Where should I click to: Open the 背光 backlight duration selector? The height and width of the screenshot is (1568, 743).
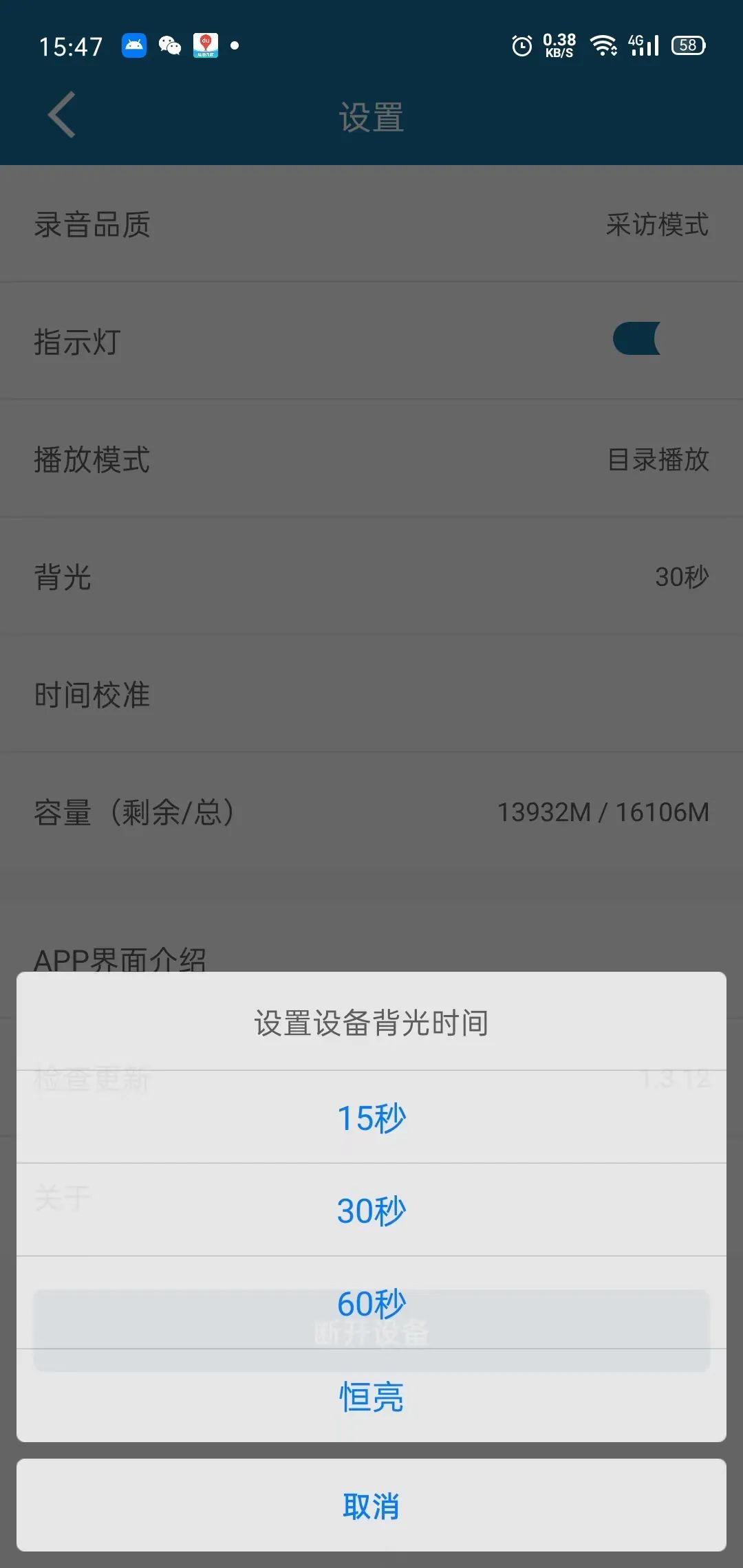pos(371,578)
